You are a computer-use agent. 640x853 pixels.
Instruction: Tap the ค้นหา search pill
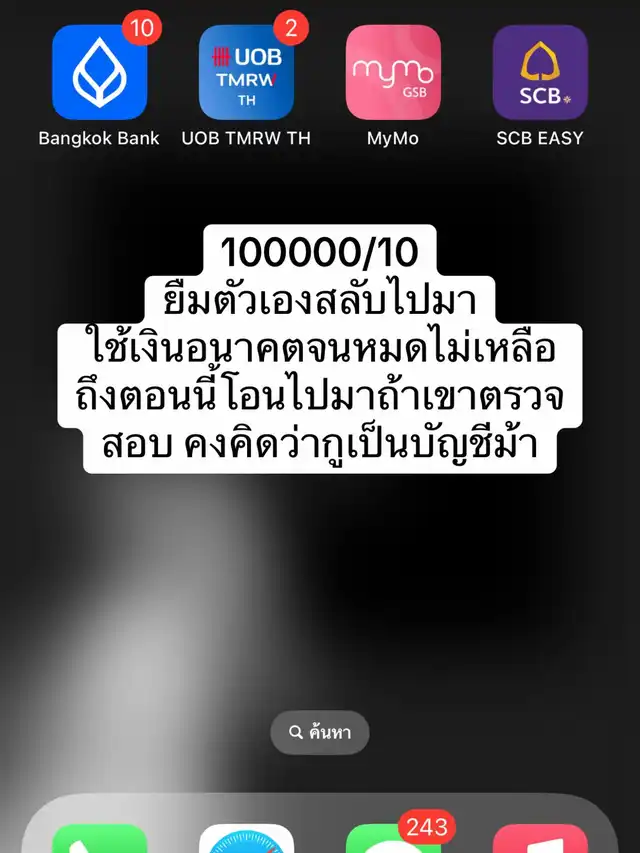tap(319, 733)
